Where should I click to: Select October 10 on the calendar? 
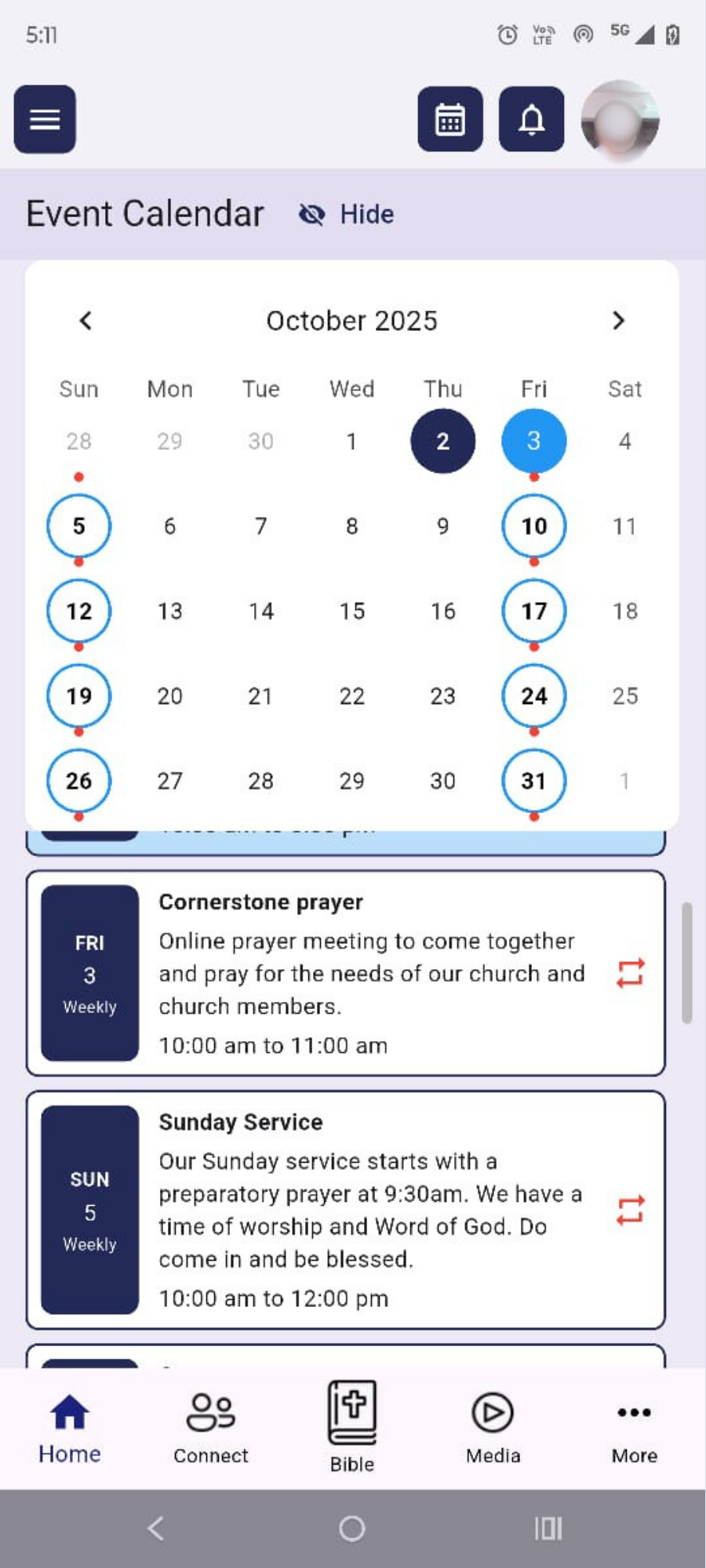(x=533, y=526)
